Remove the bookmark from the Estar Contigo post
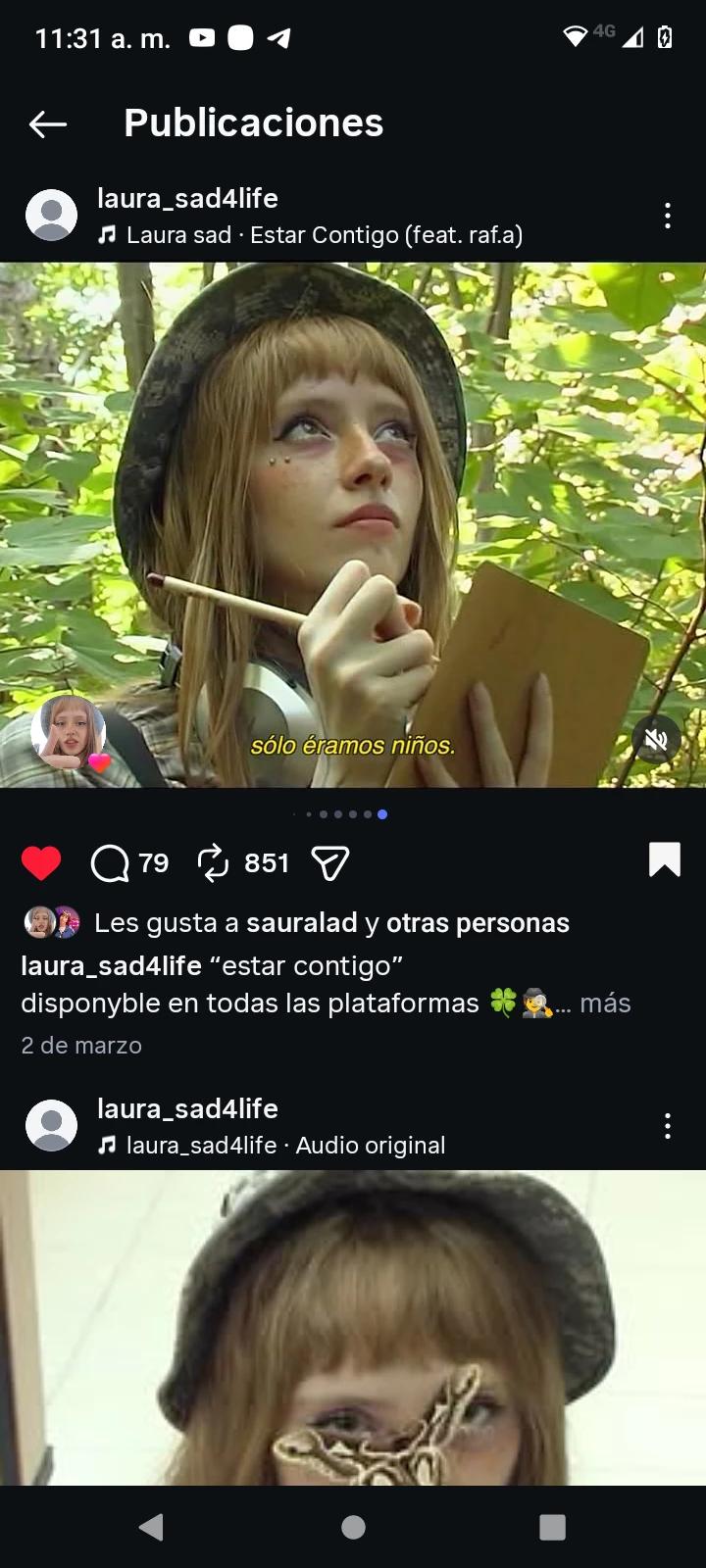The width and height of the screenshot is (706, 1568). click(664, 859)
